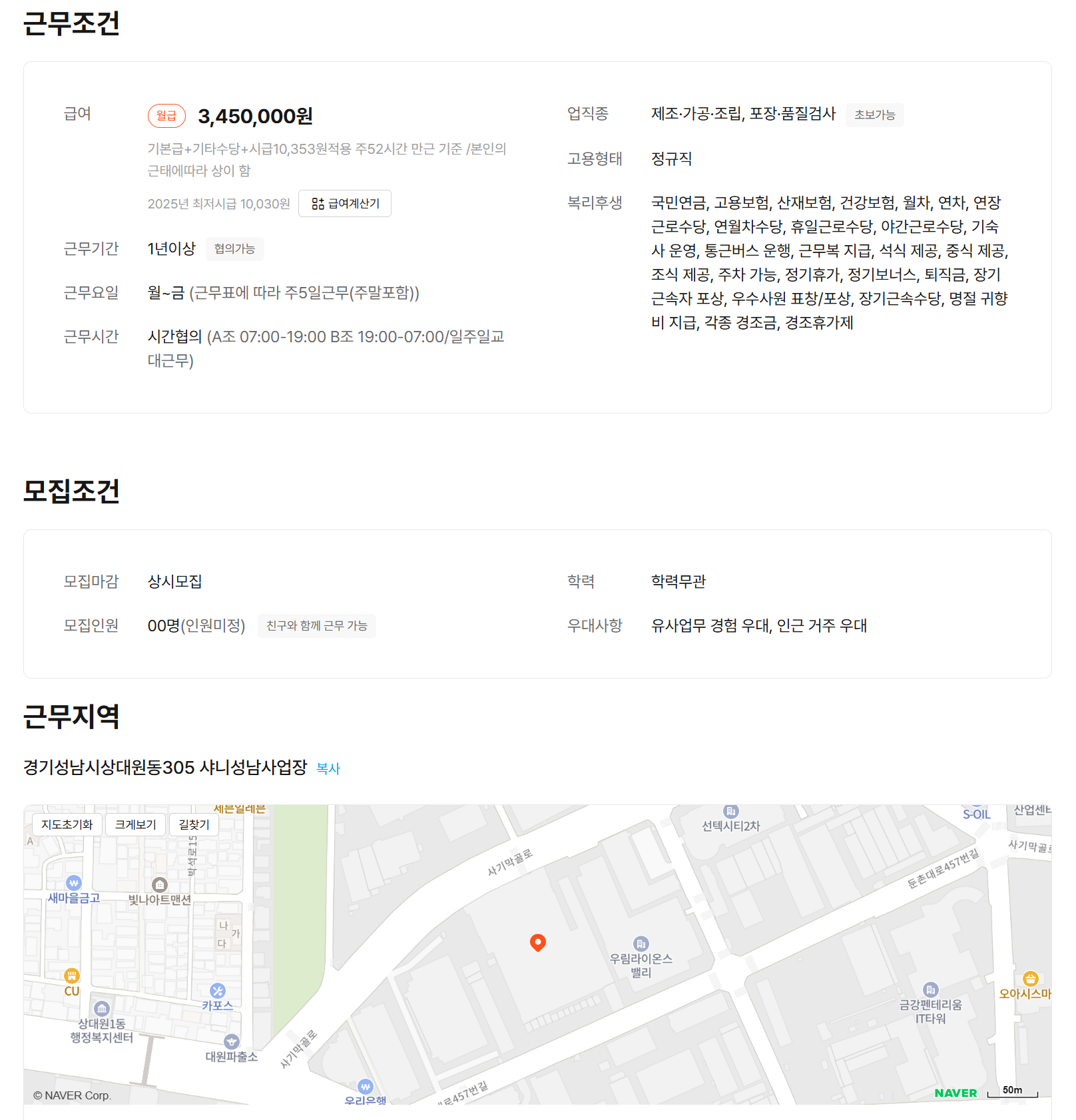Tap the red location pin on map
The height and width of the screenshot is (1120, 1076).
538,942
